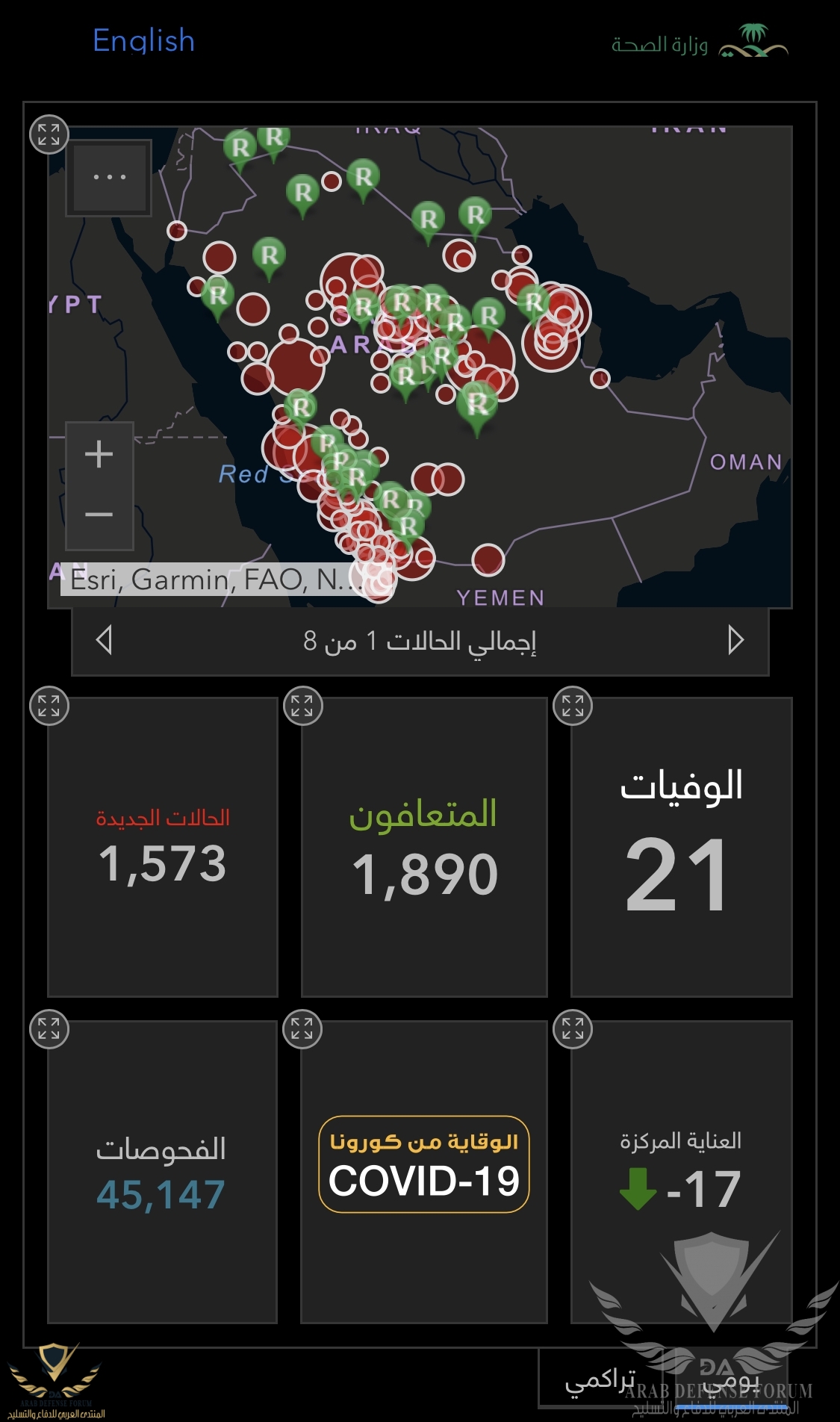
Task: Go to the previous map page arrow
Action: pos(105,640)
